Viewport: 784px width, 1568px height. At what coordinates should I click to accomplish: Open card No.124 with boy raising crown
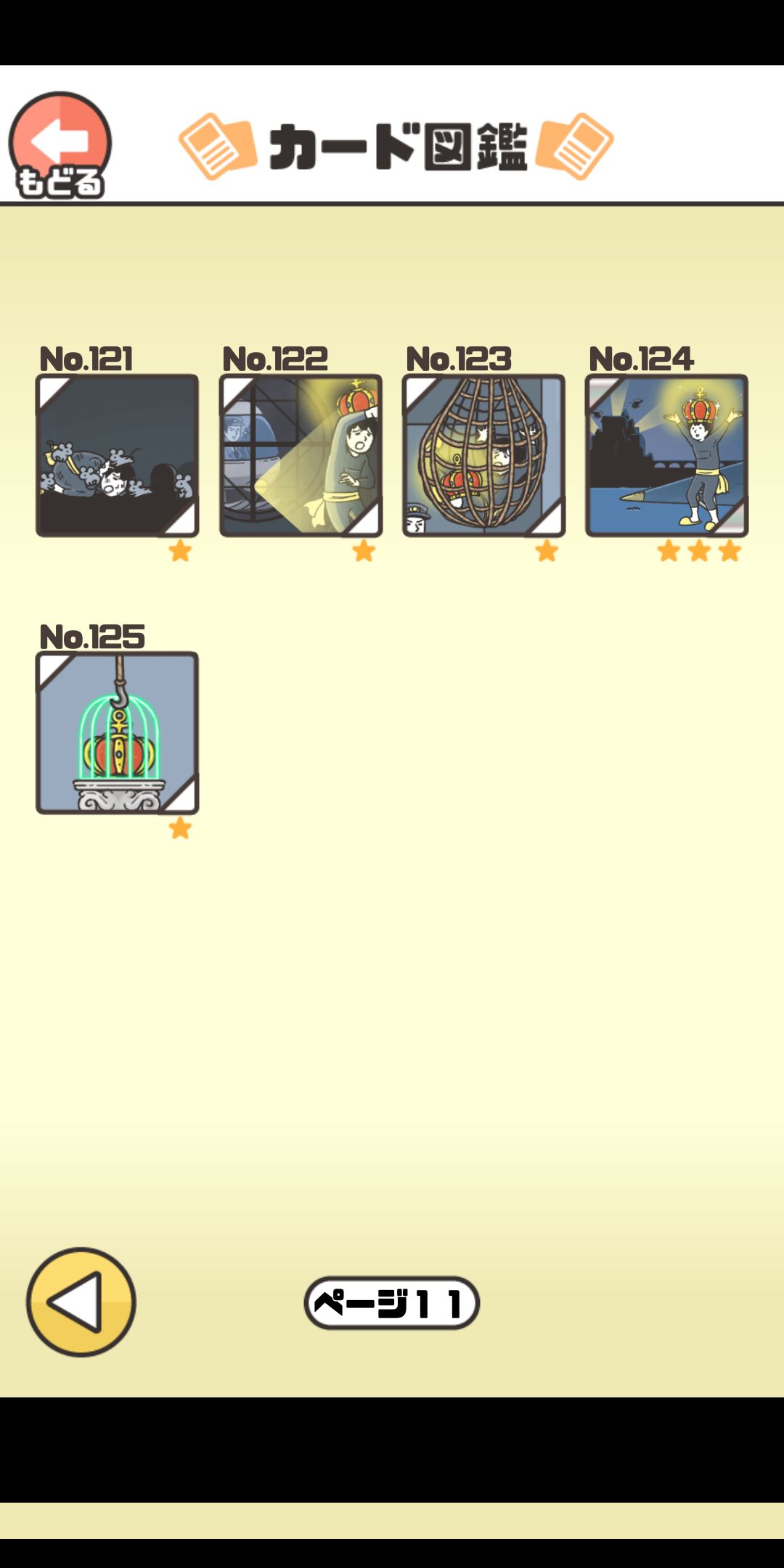click(x=666, y=454)
